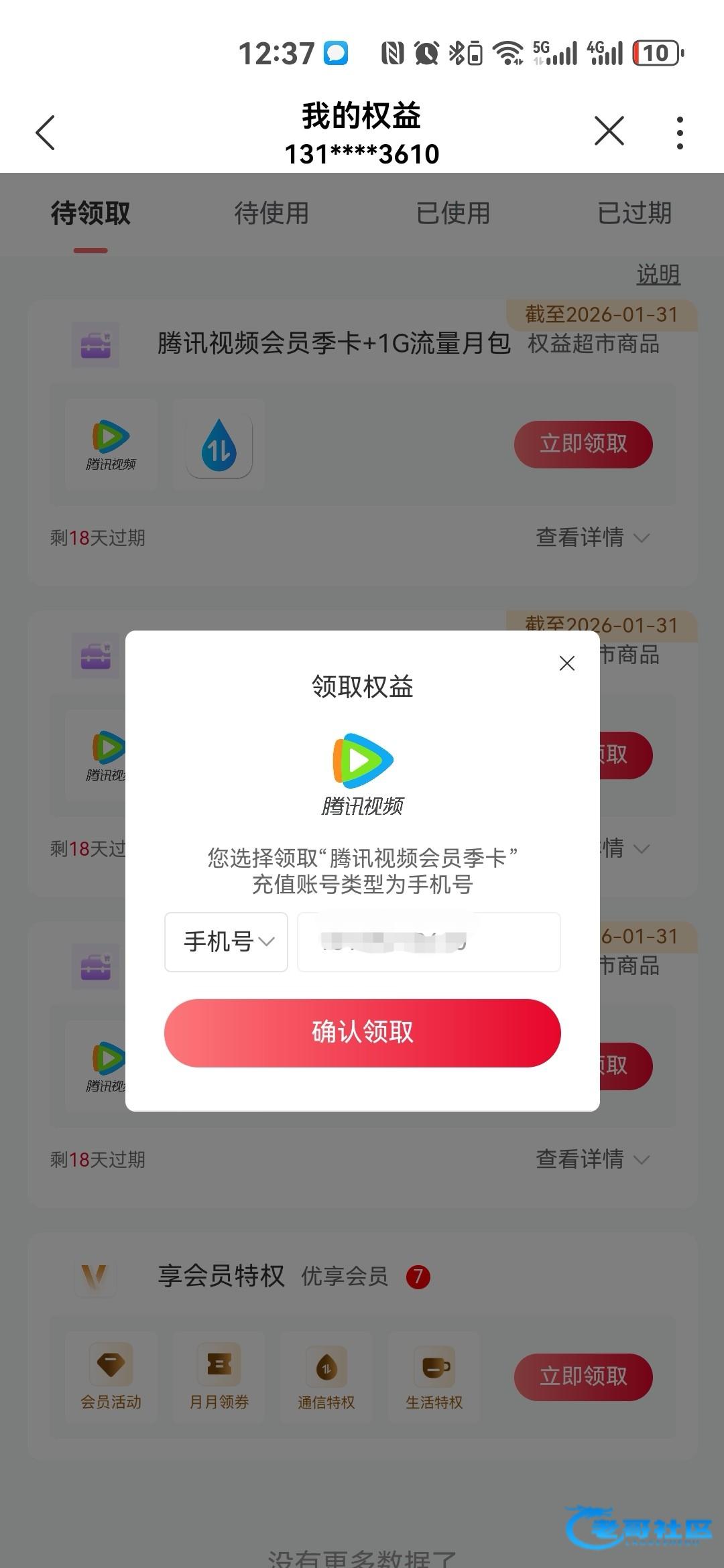Open 生活特权 privilege item

434,1377
